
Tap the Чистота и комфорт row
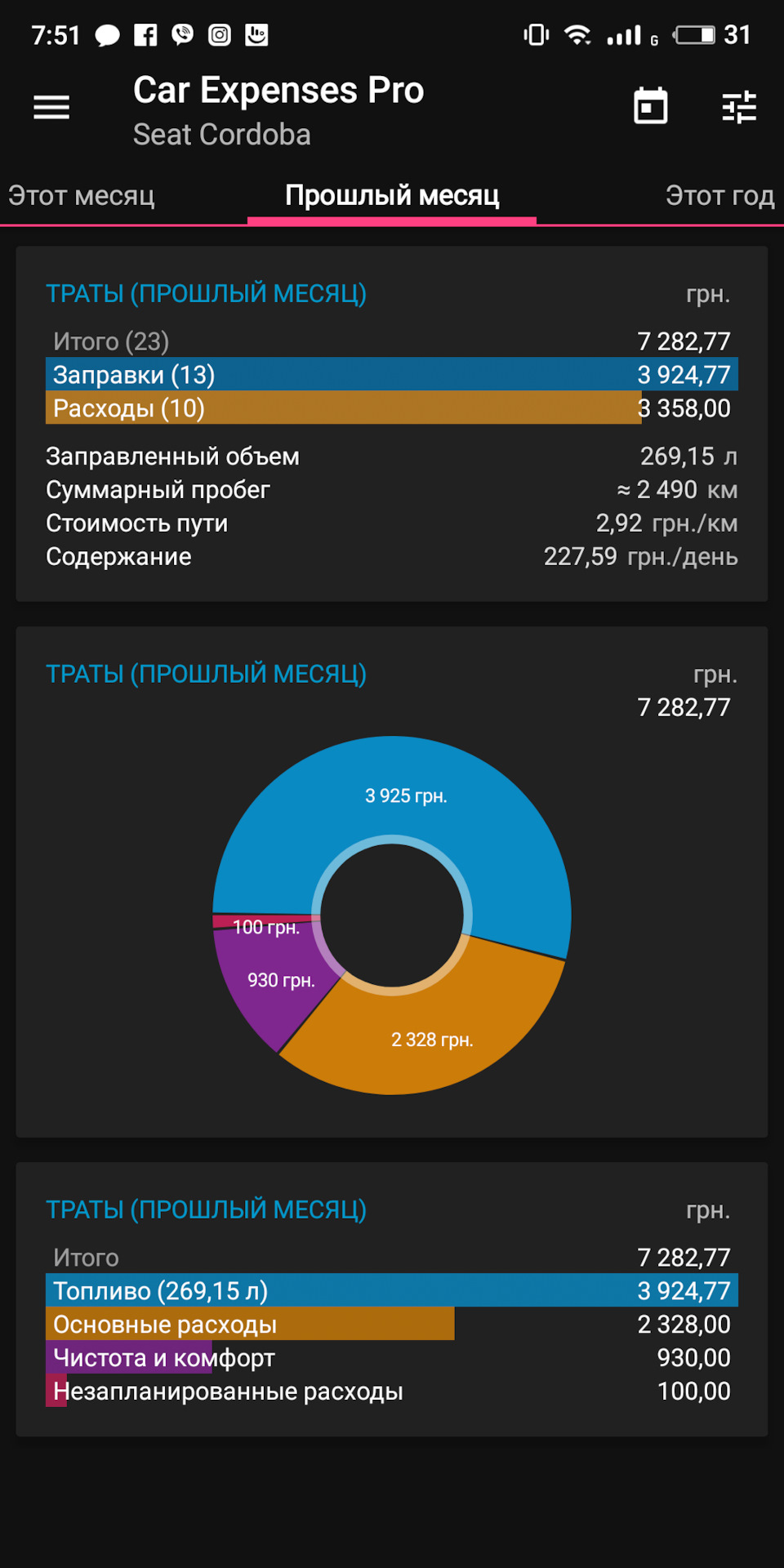pyautogui.click(x=392, y=1357)
